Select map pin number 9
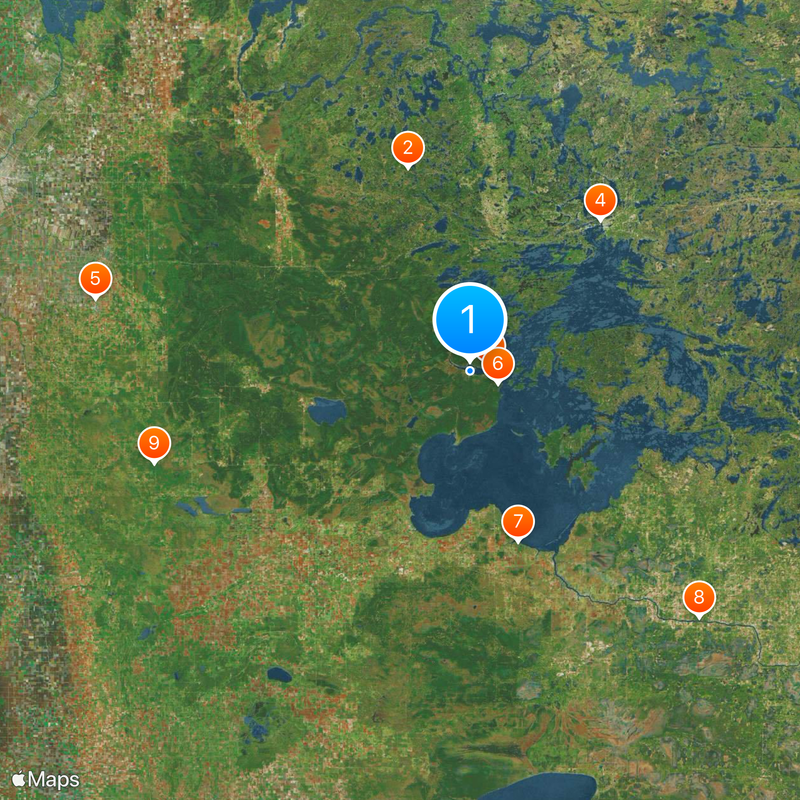This screenshot has height=800, width=800. pyautogui.click(x=154, y=443)
